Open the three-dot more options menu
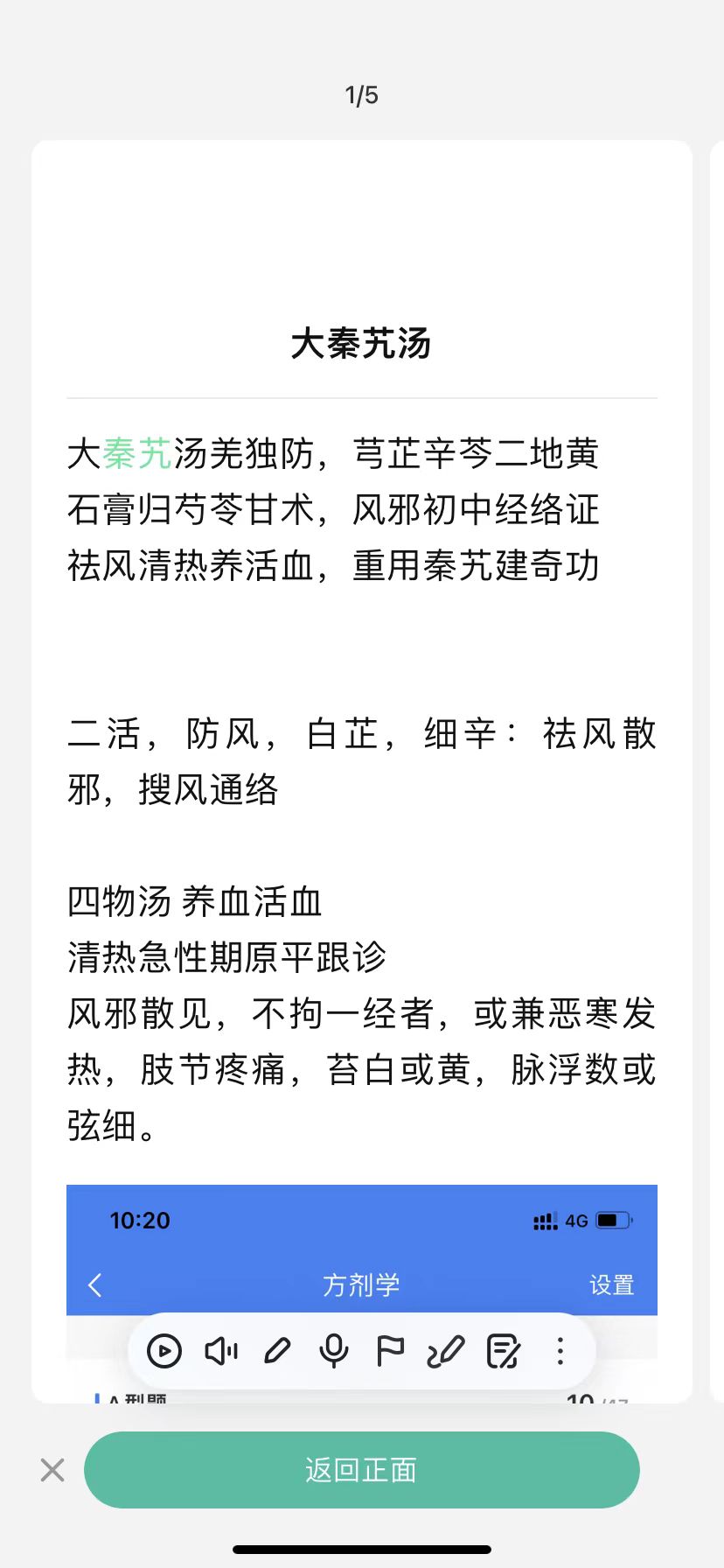The width and height of the screenshot is (724, 1568). (x=560, y=1351)
